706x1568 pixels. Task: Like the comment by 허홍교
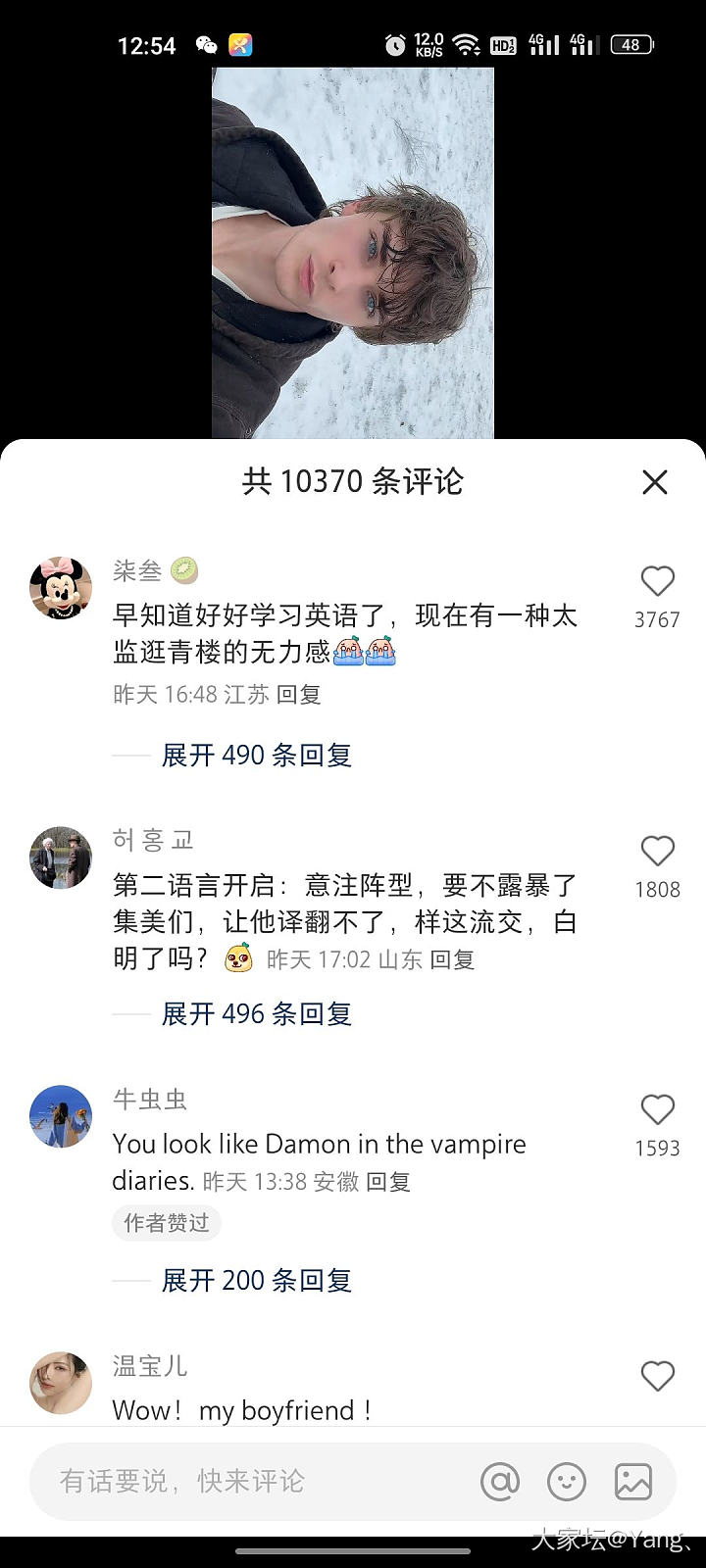[657, 852]
